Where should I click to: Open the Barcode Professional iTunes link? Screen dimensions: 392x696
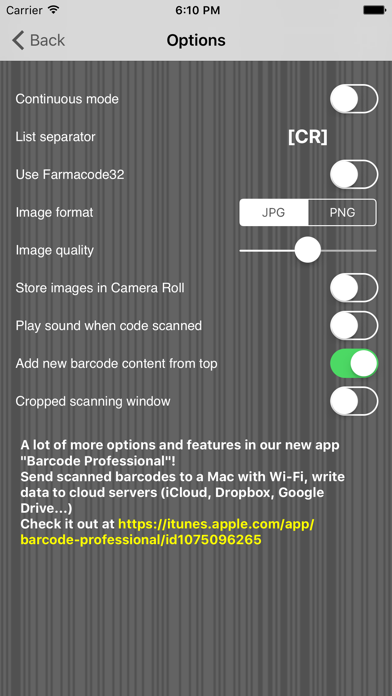click(x=167, y=532)
